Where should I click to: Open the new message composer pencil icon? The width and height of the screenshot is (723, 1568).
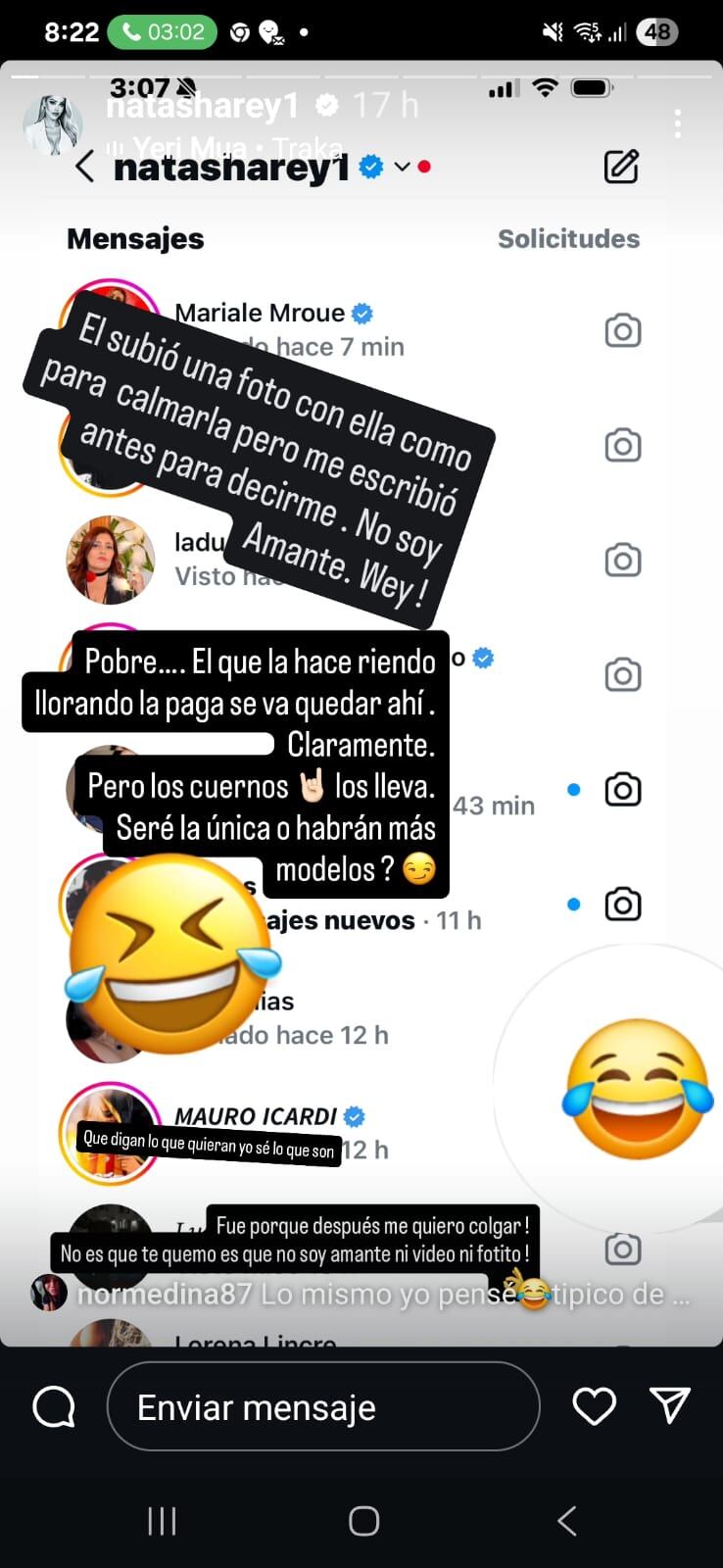coord(621,167)
